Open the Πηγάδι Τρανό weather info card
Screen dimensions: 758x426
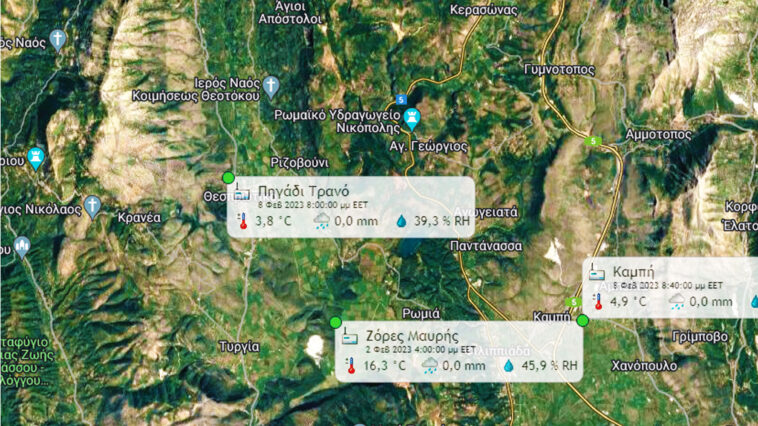point(350,206)
